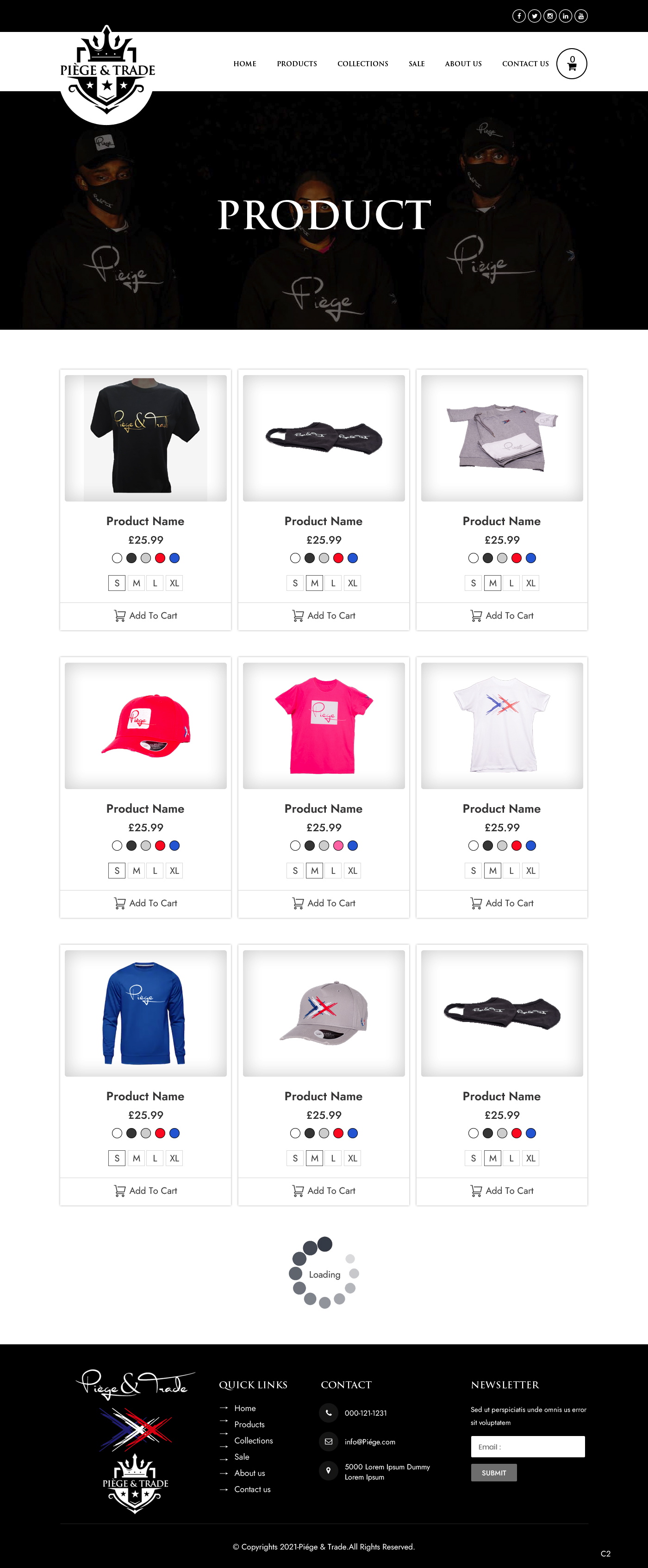648x1568 pixels.
Task: Open the Sale page from top menu
Action: (416, 64)
